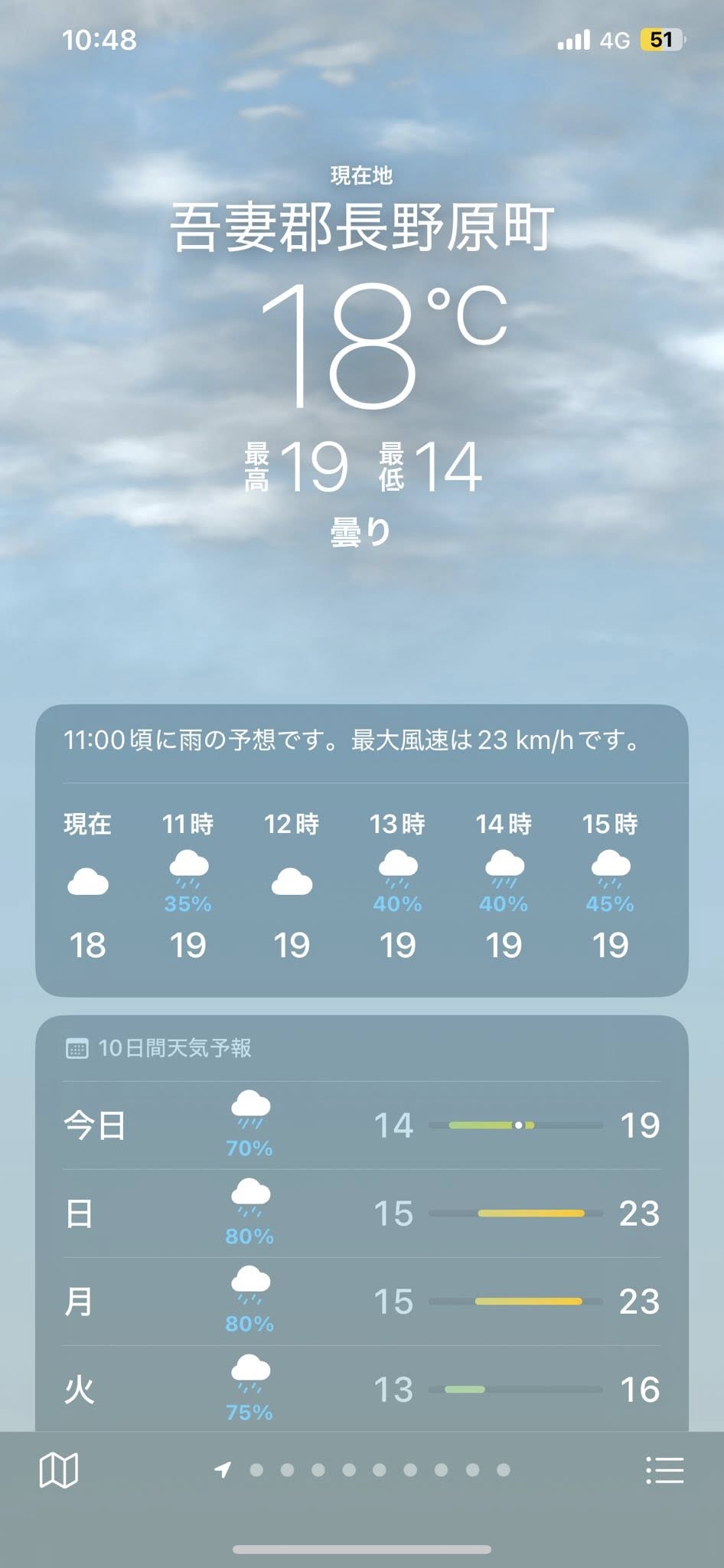
Task: Open today's (今日) daily forecast row
Action: click(361, 1125)
